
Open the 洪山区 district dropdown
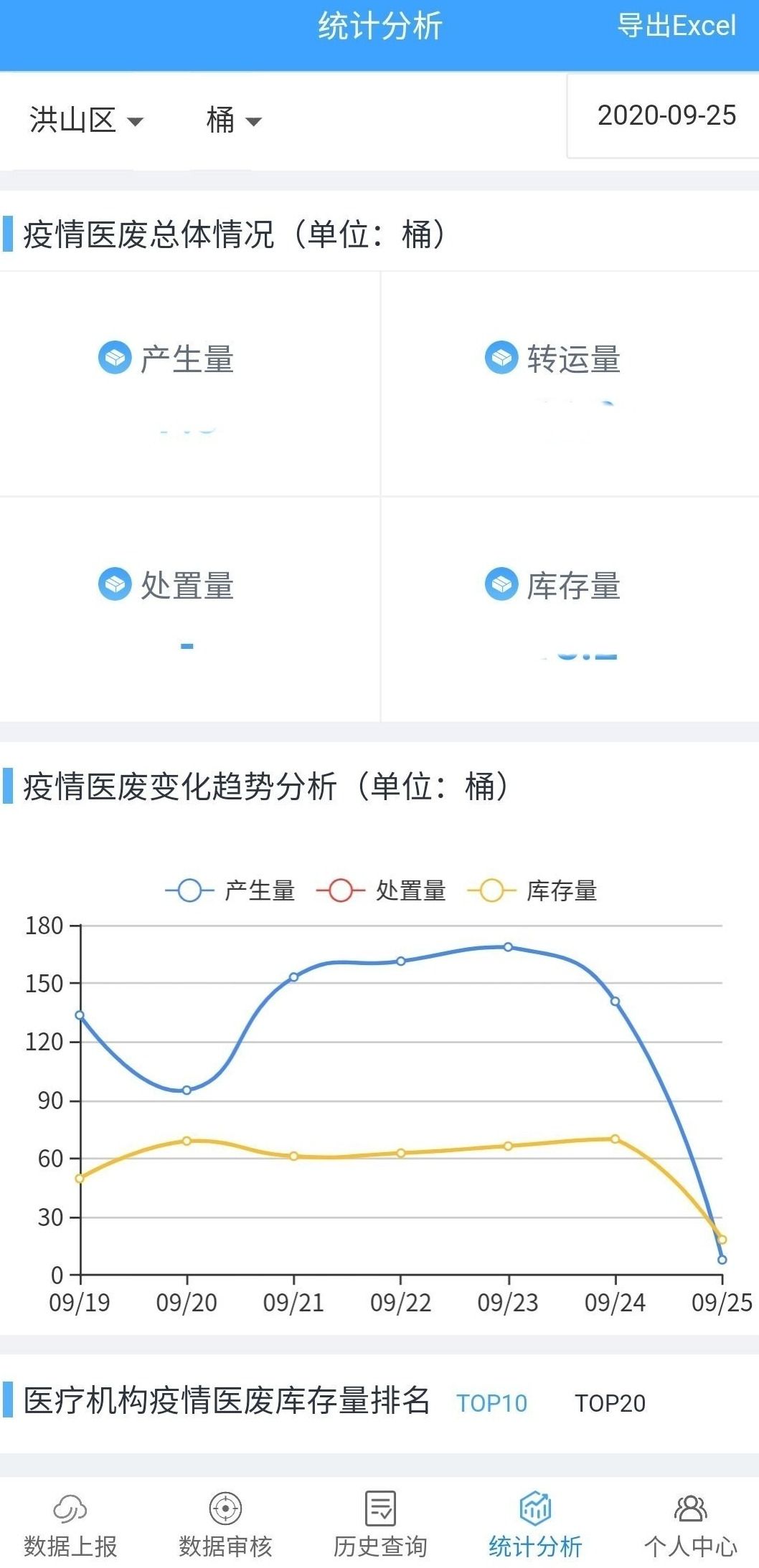86,120
